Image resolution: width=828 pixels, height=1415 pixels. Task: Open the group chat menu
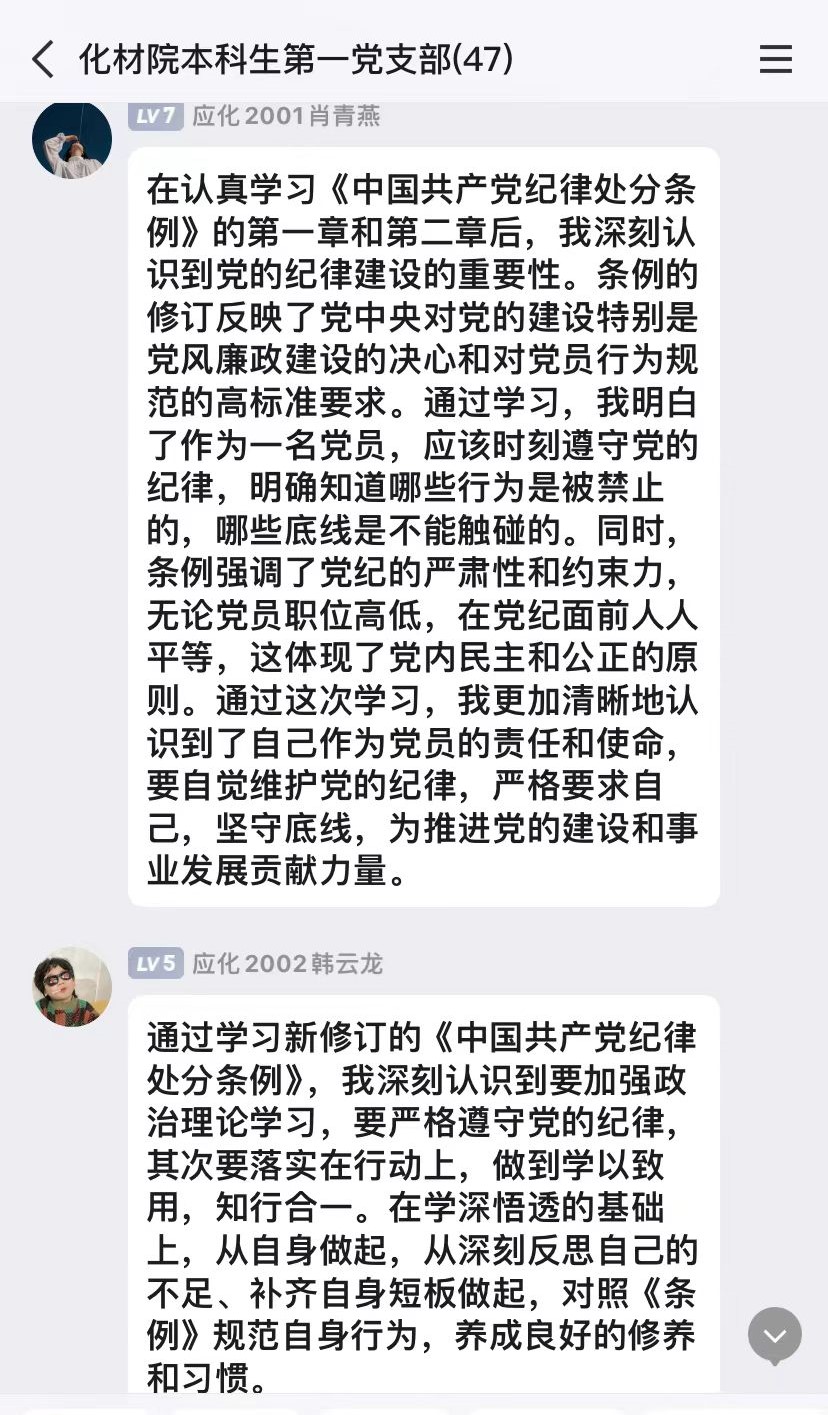click(775, 60)
